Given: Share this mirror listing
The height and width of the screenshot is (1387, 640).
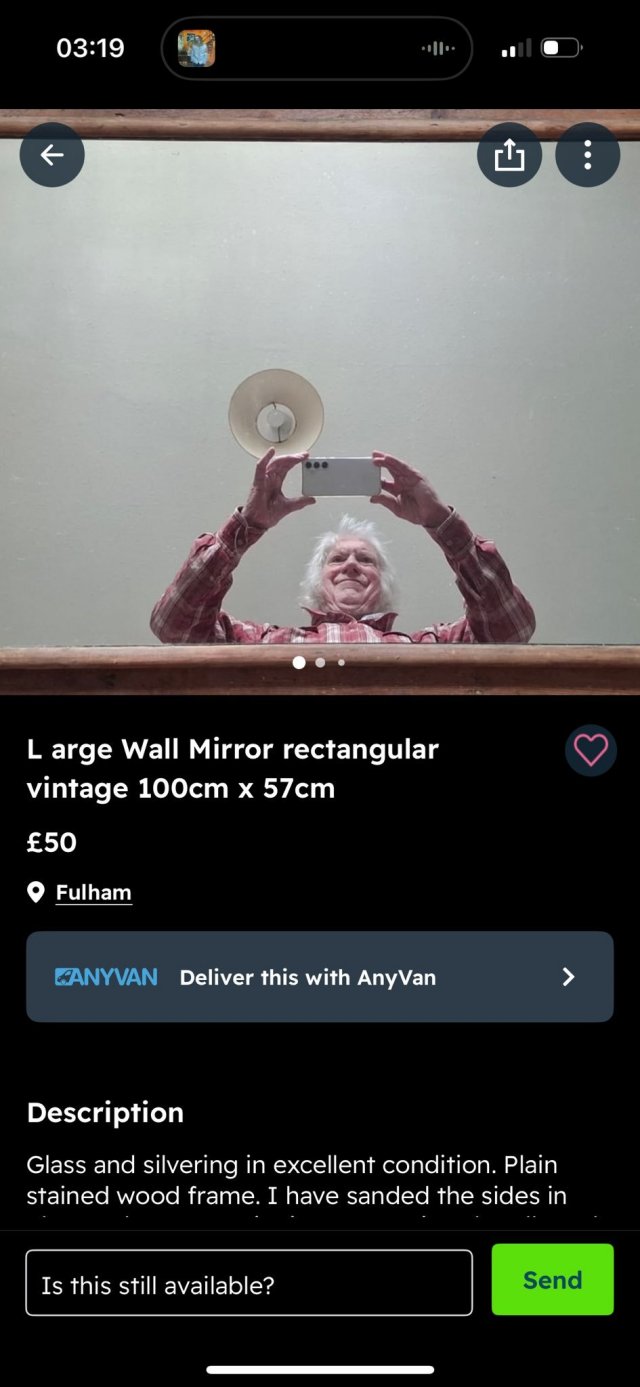Looking at the screenshot, I should point(509,155).
